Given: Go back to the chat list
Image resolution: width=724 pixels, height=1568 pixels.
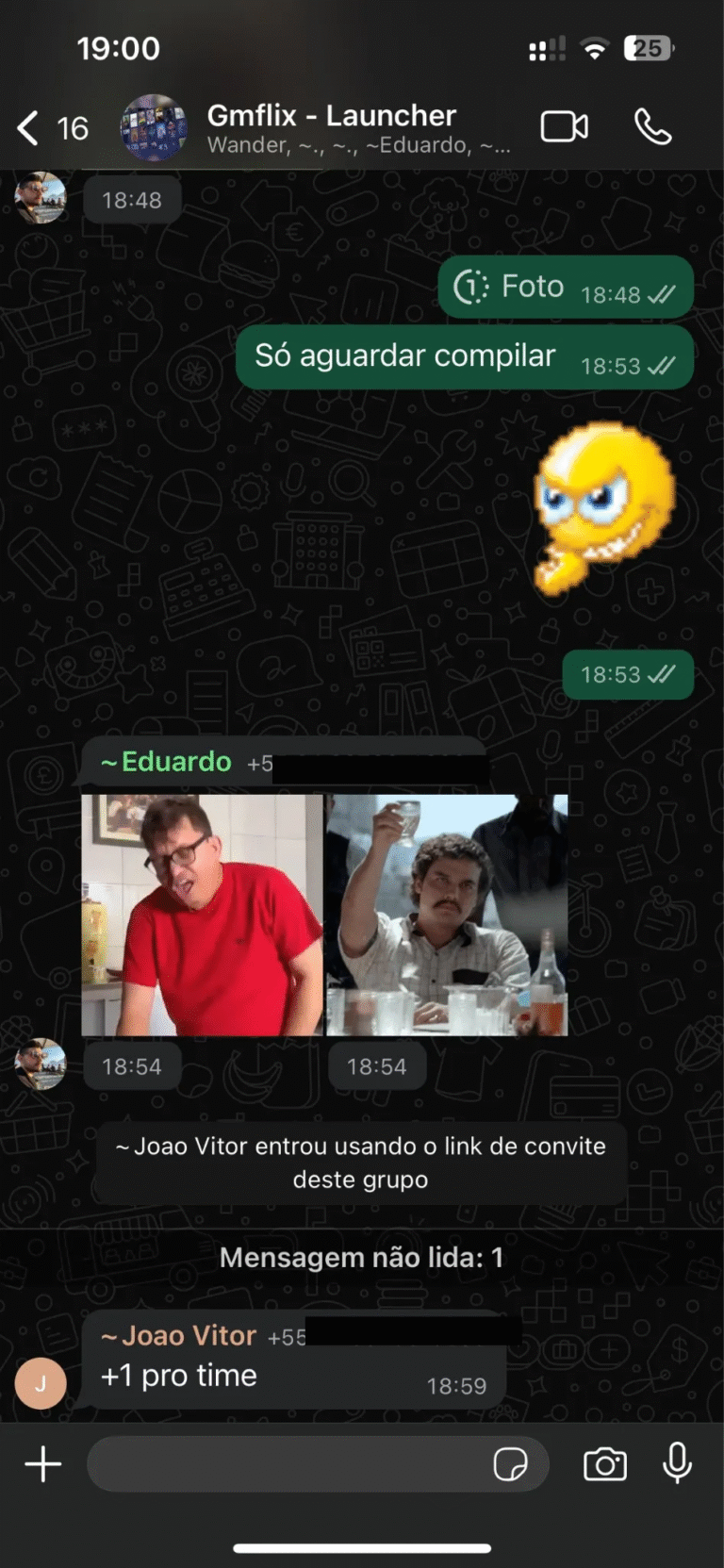Looking at the screenshot, I should click(x=28, y=128).
